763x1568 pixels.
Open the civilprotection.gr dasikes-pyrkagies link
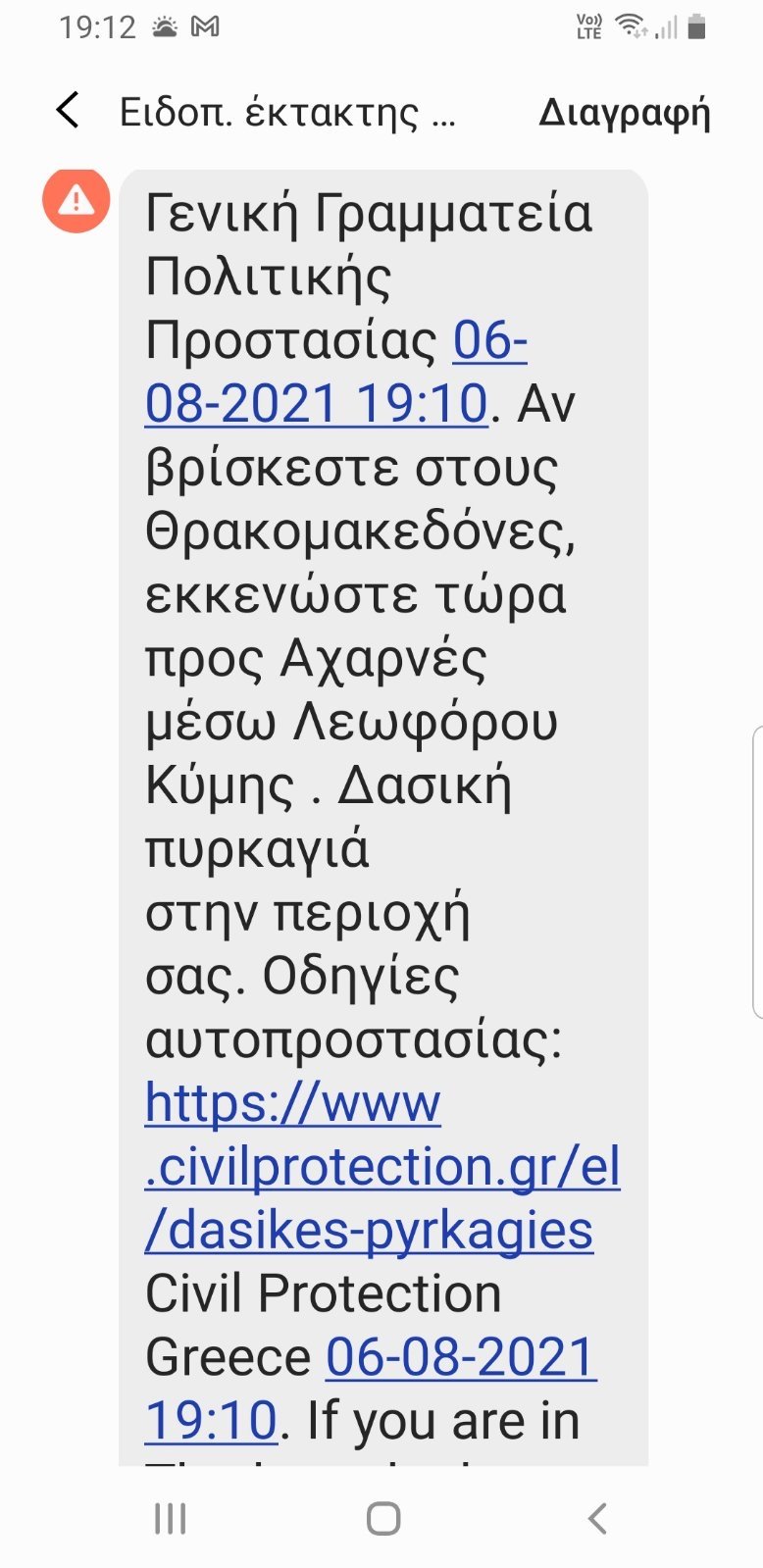(x=382, y=1166)
